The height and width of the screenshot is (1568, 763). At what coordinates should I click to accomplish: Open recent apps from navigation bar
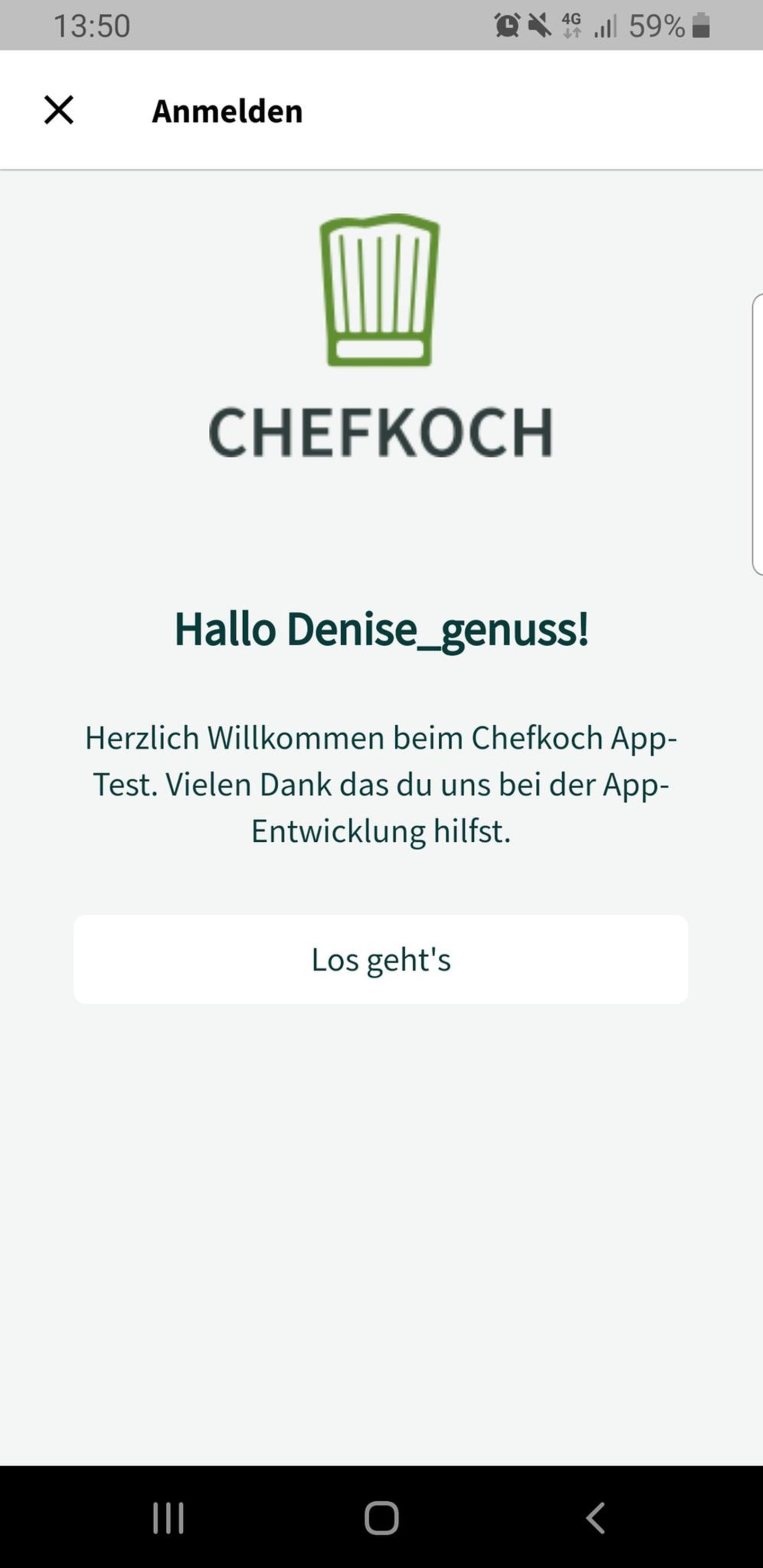tap(168, 1518)
